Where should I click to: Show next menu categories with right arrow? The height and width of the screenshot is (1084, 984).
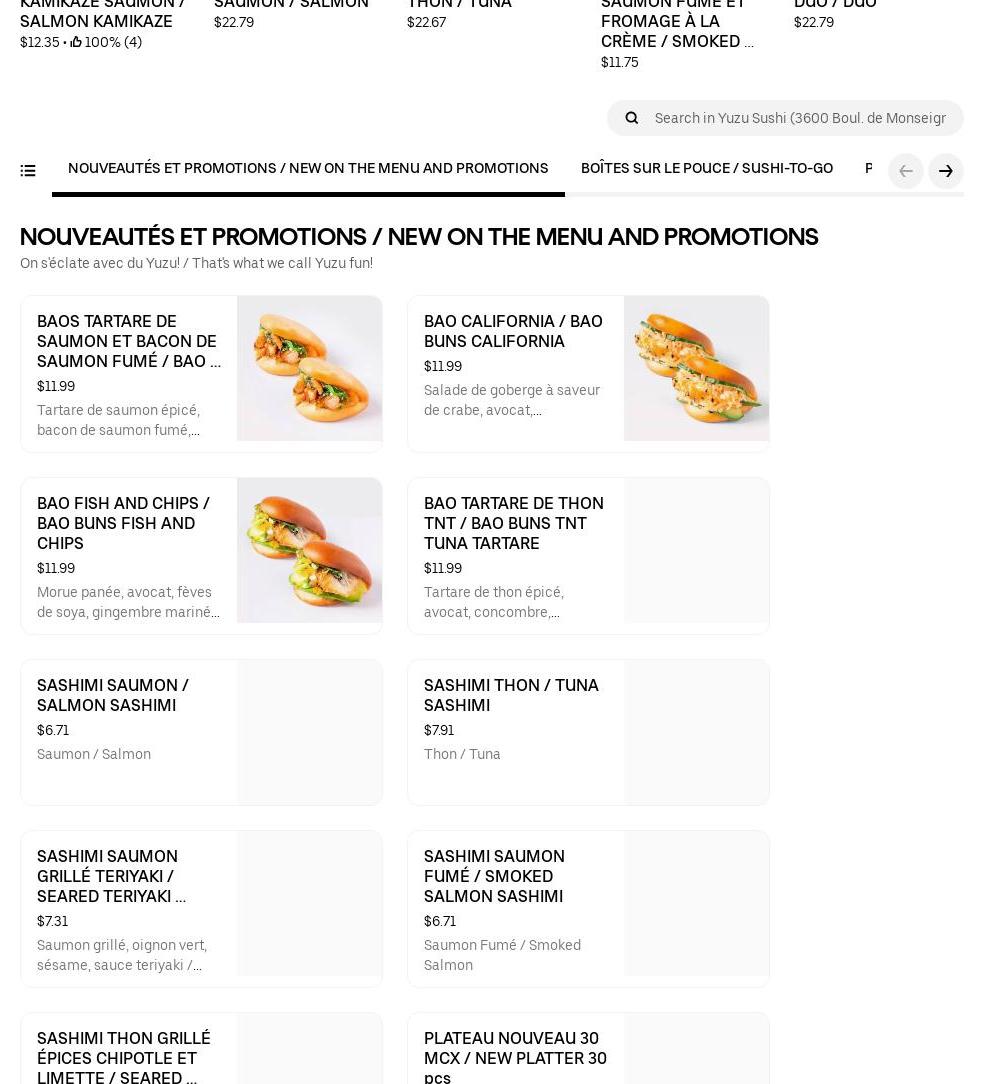(945, 171)
